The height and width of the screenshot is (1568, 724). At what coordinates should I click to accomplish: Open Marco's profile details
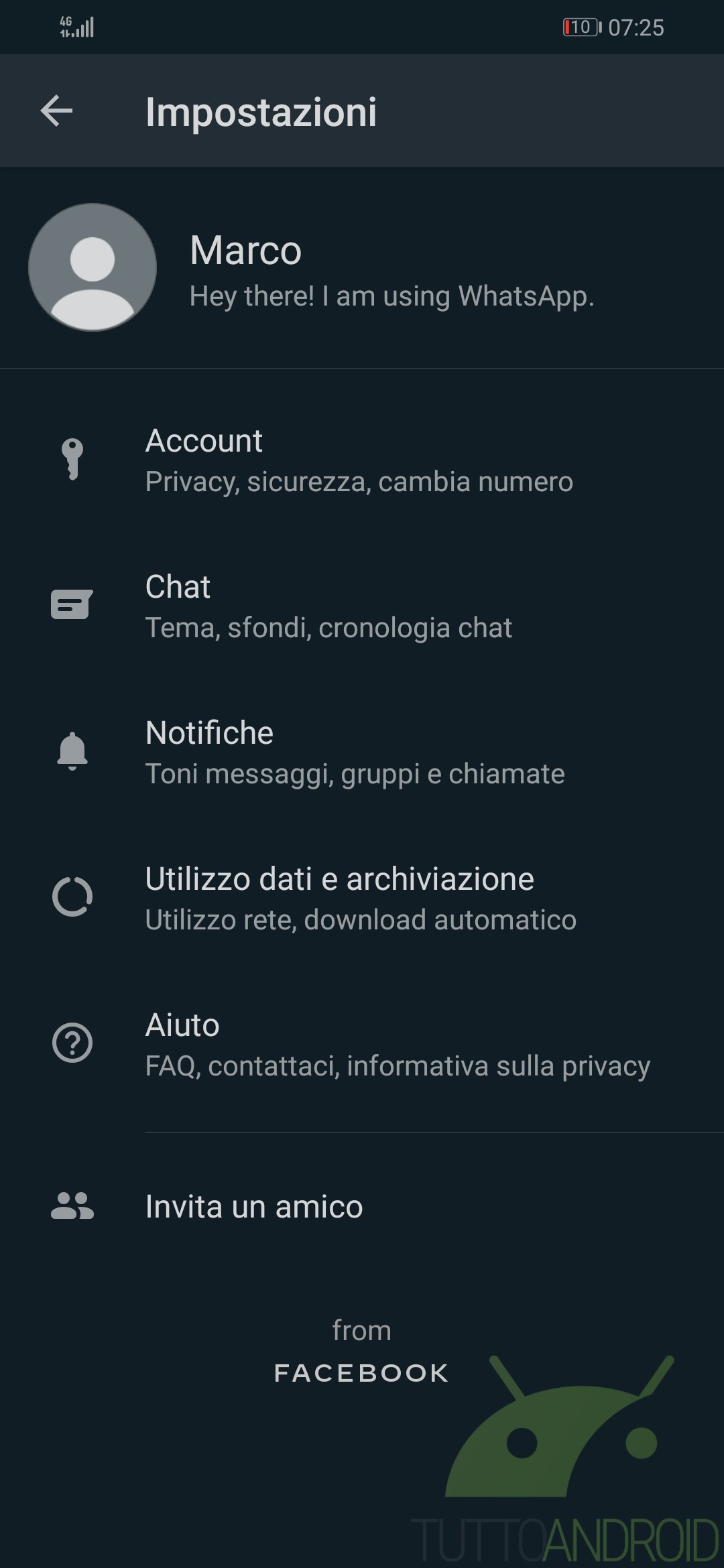tap(362, 268)
